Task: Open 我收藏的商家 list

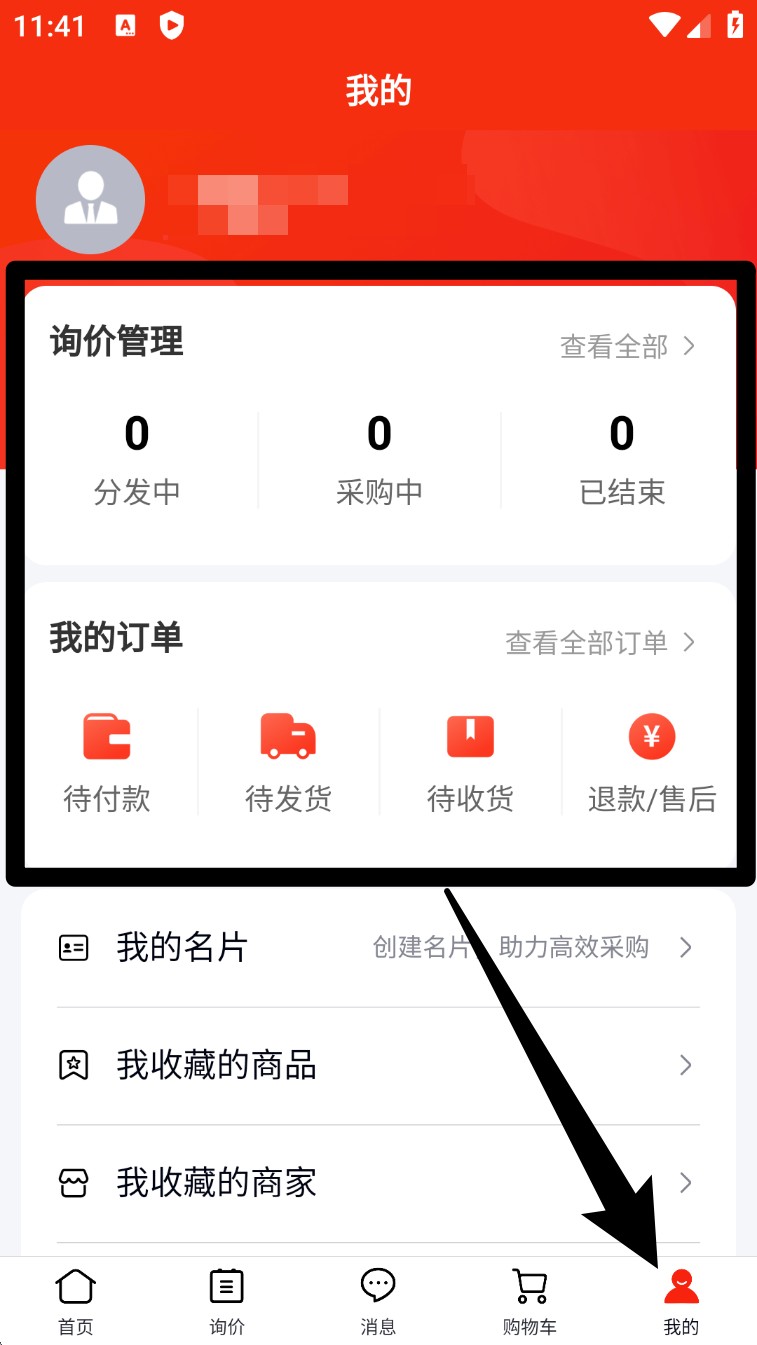Action: tap(378, 1183)
